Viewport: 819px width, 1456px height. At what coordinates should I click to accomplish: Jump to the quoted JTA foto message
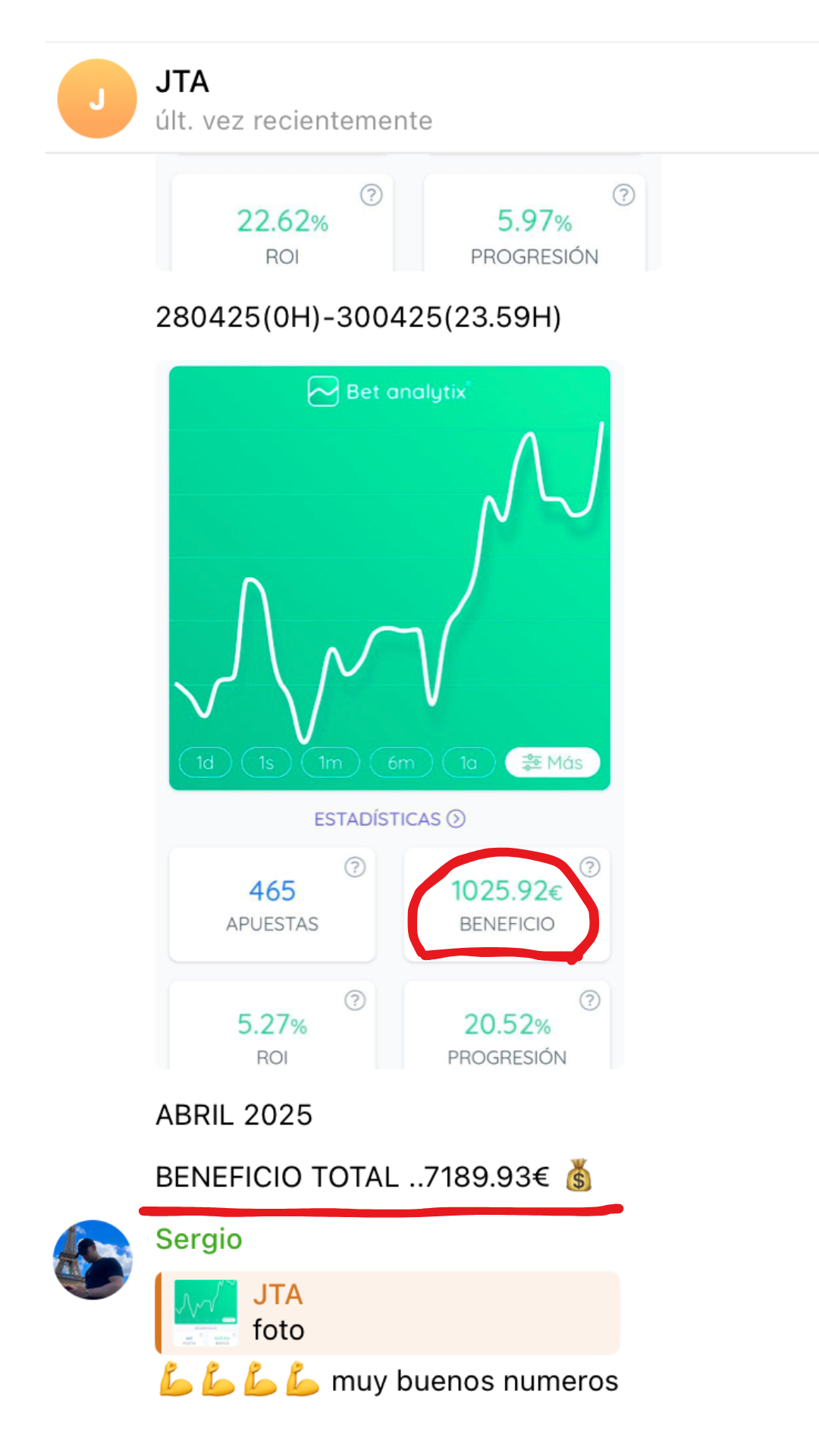(x=388, y=1313)
